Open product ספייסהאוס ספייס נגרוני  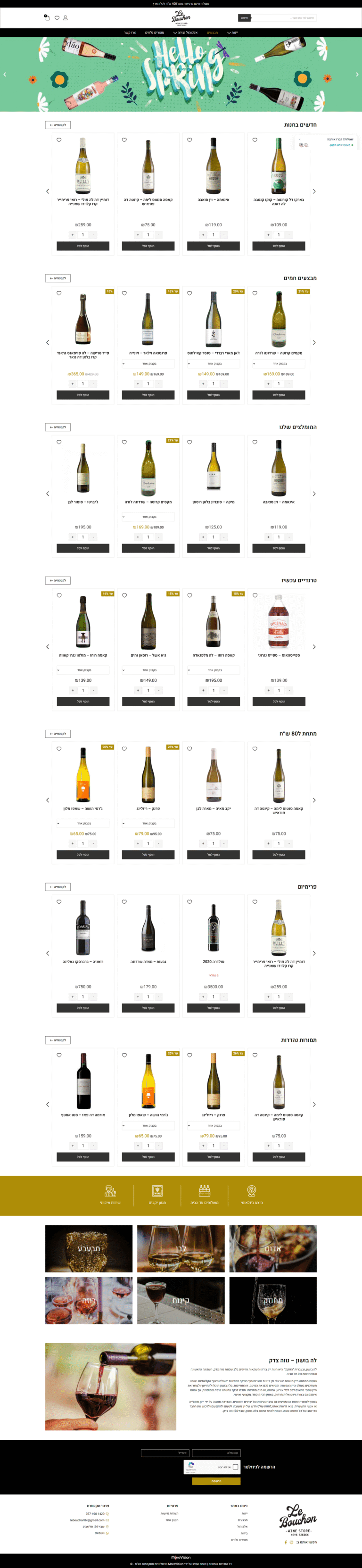click(x=279, y=621)
